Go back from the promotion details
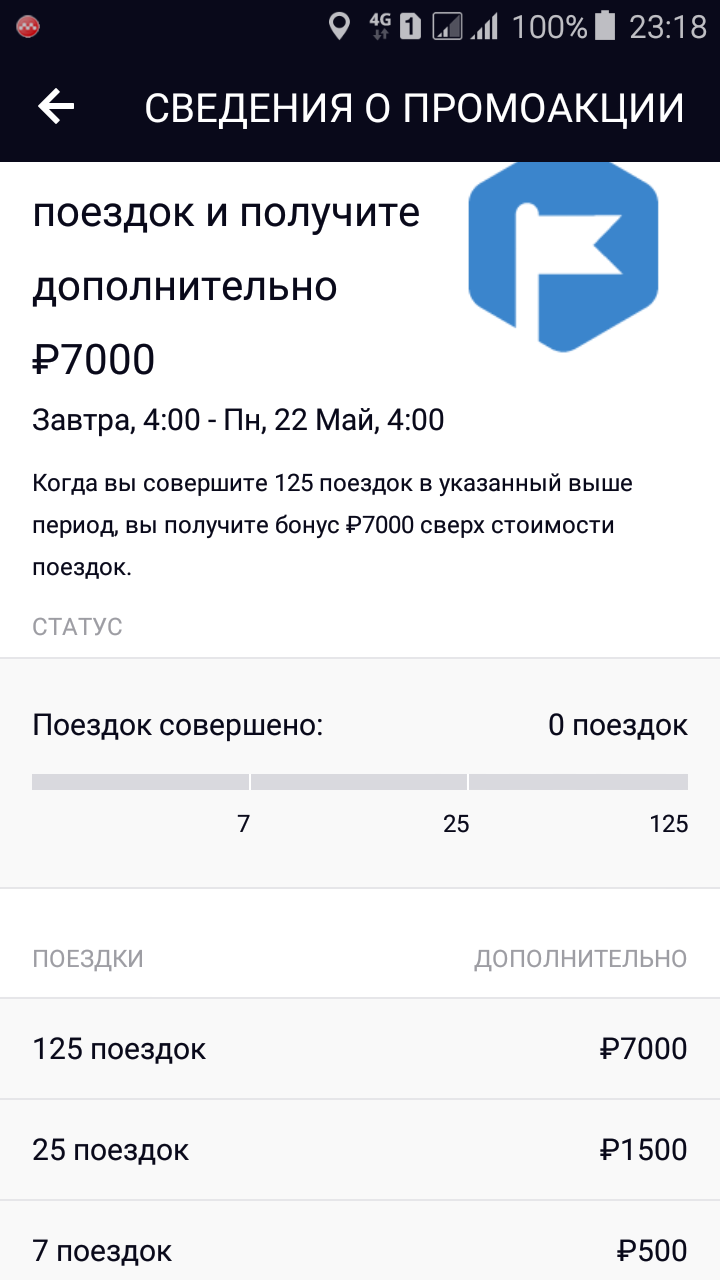The width and height of the screenshot is (720, 1280). pyautogui.click(x=56, y=107)
